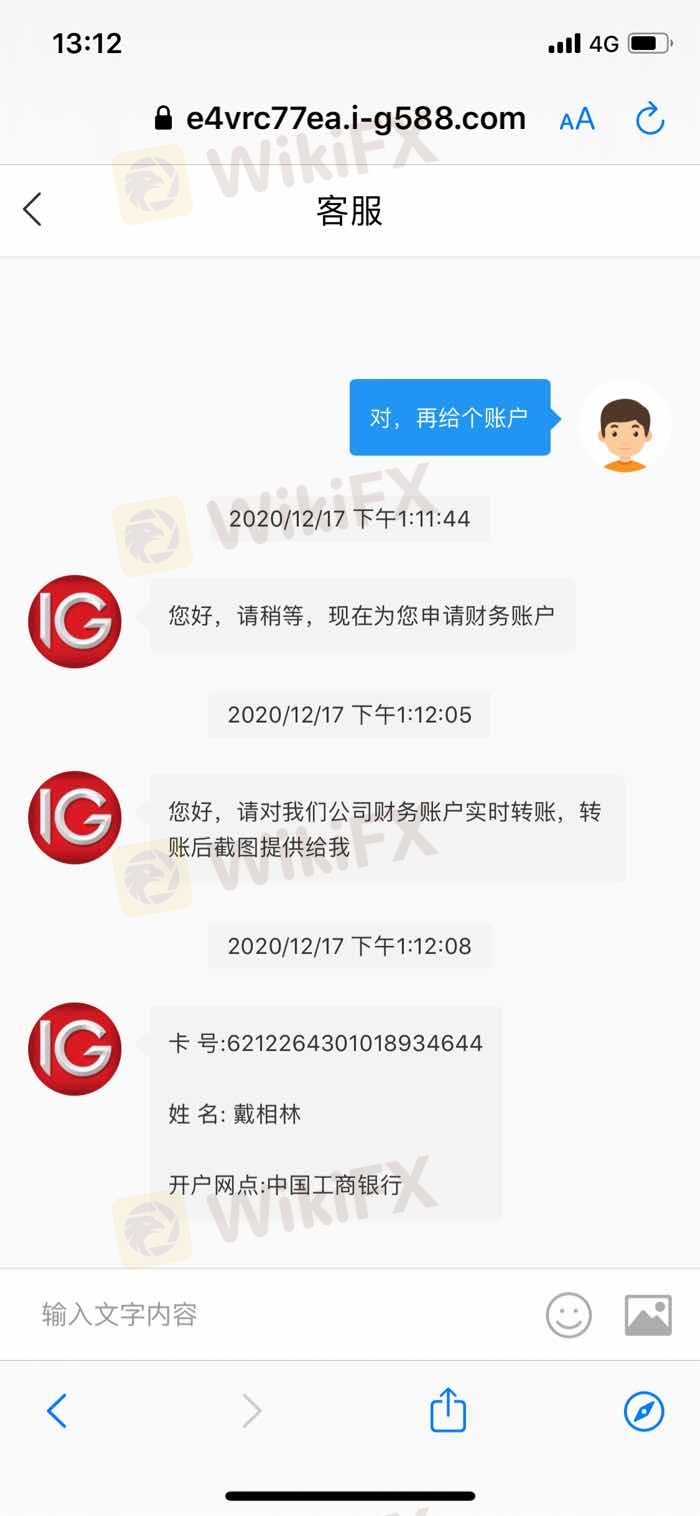The height and width of the screenshot is (1516, 700).
Task: Focus the 输入文字内容 message field
Action: tap(280, 1314)
